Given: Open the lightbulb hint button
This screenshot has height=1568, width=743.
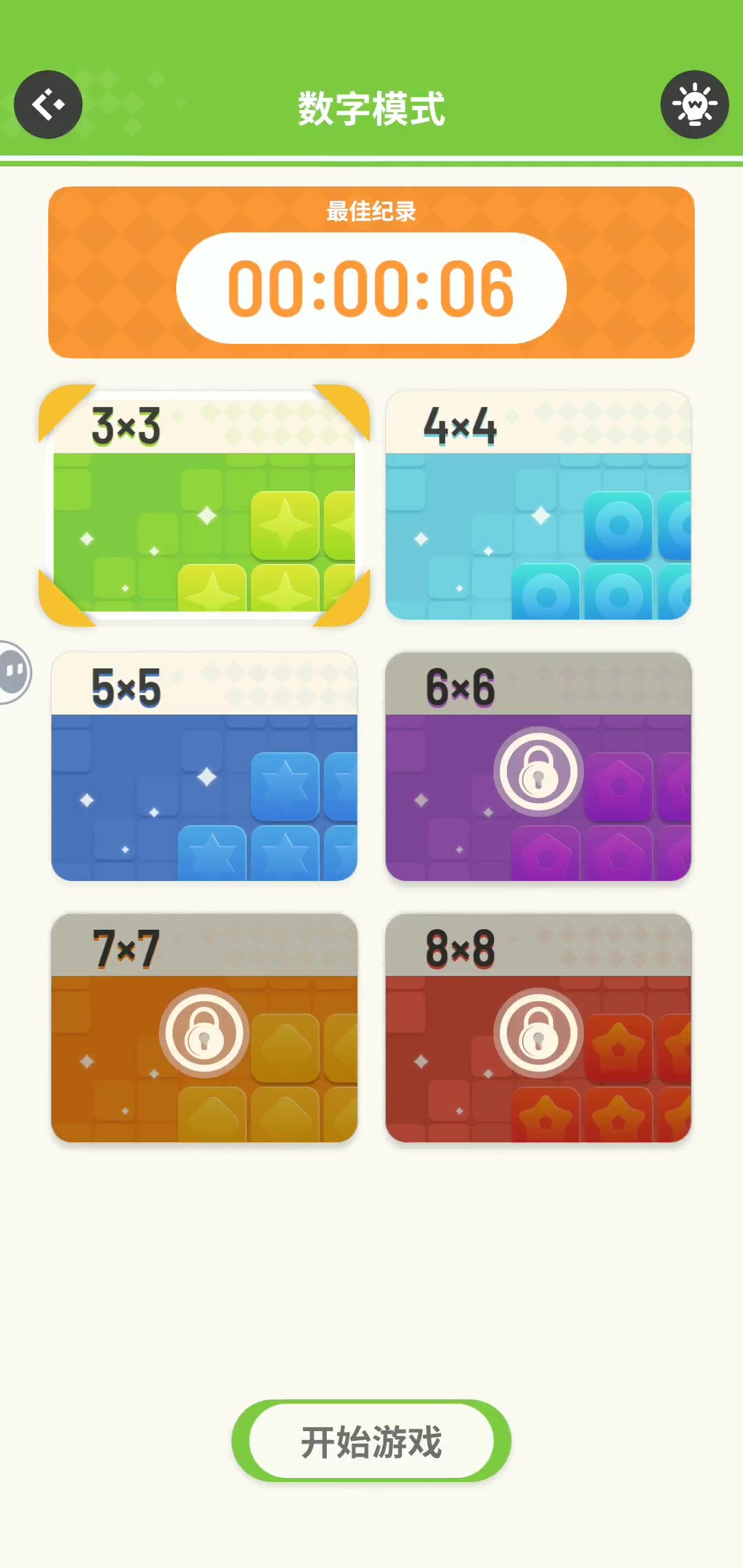Looking at the screenshot, I should pyautogui.click(x=694, y=105).
